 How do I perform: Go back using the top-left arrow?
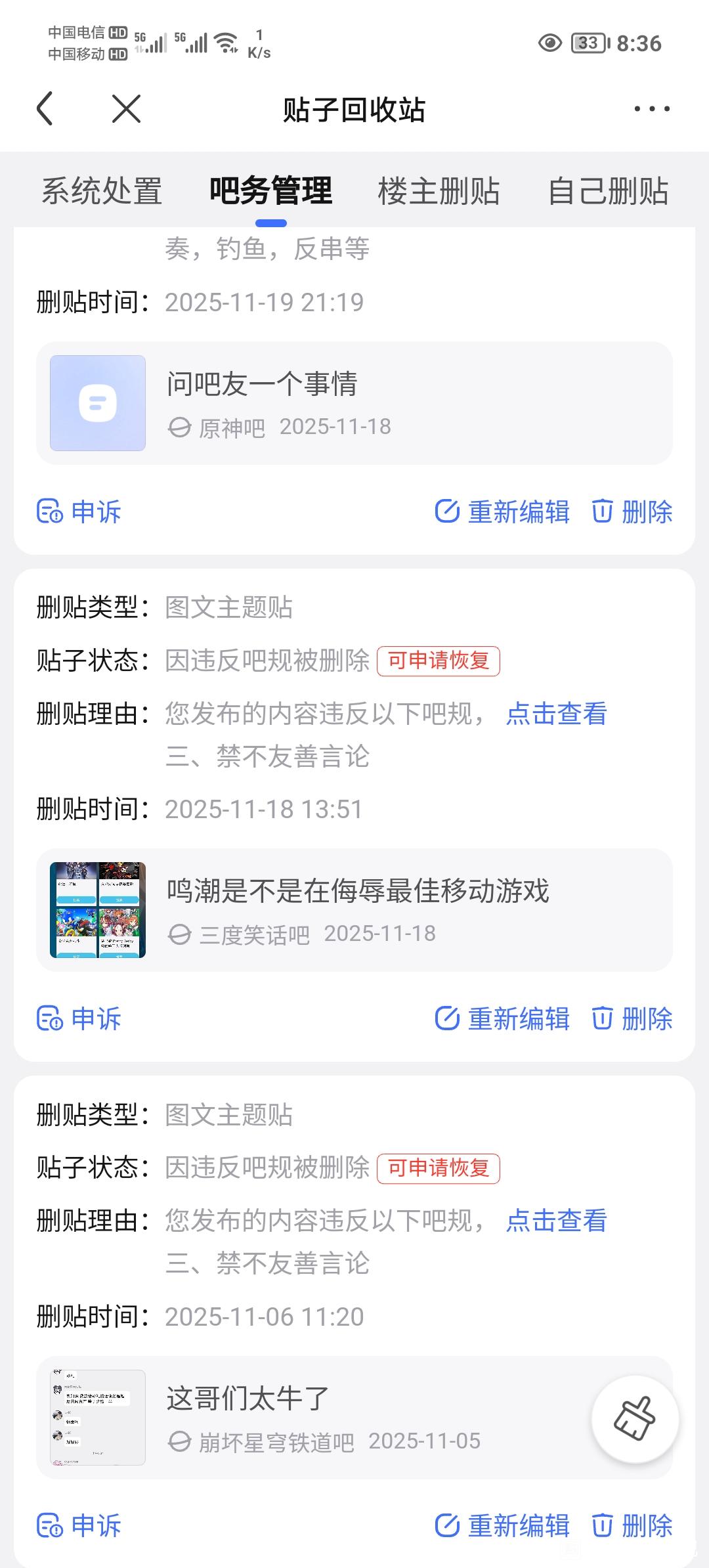point(45,109)
